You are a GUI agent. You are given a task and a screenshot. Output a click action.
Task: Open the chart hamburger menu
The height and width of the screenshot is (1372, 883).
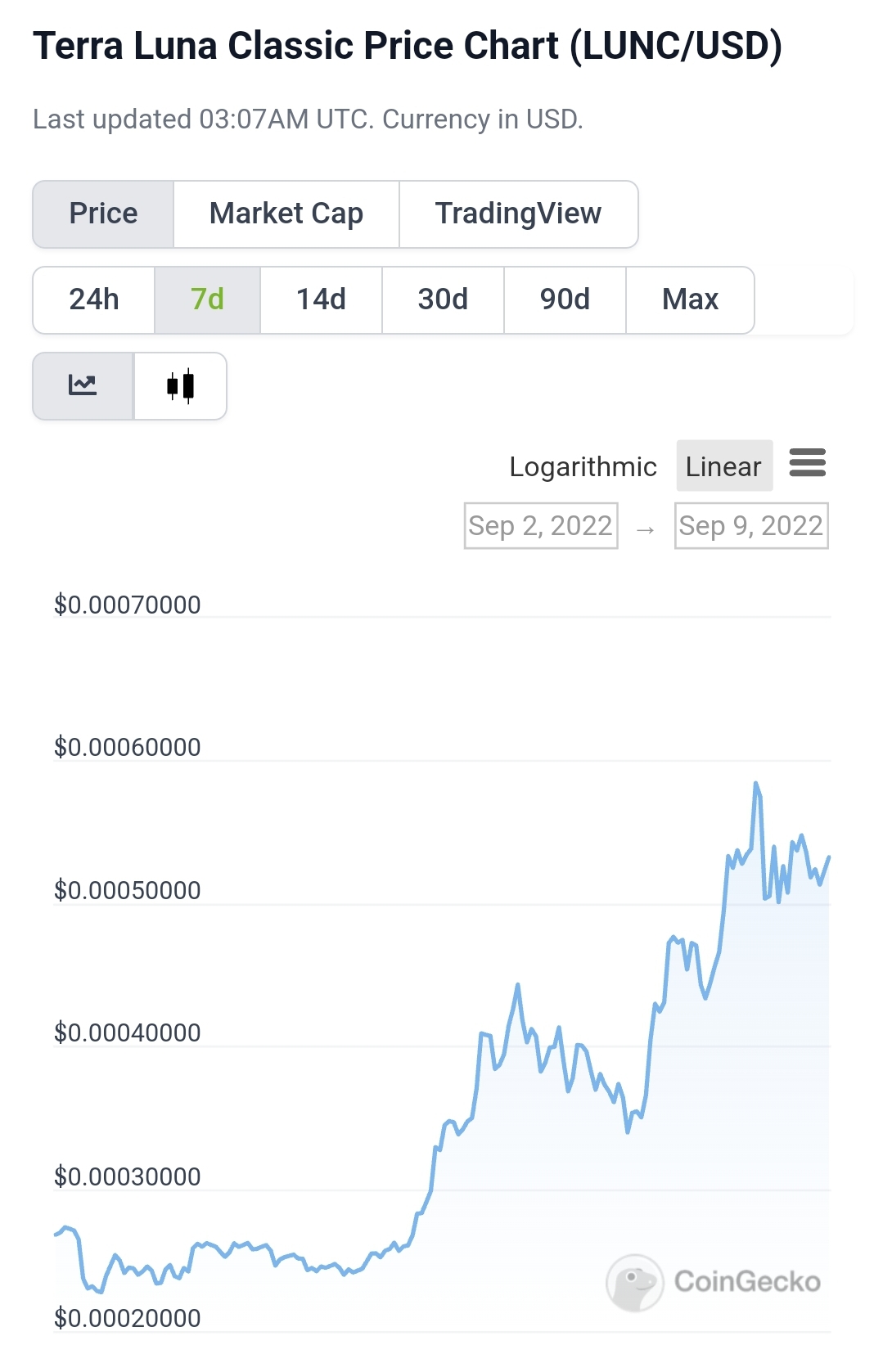pos(808,463)
